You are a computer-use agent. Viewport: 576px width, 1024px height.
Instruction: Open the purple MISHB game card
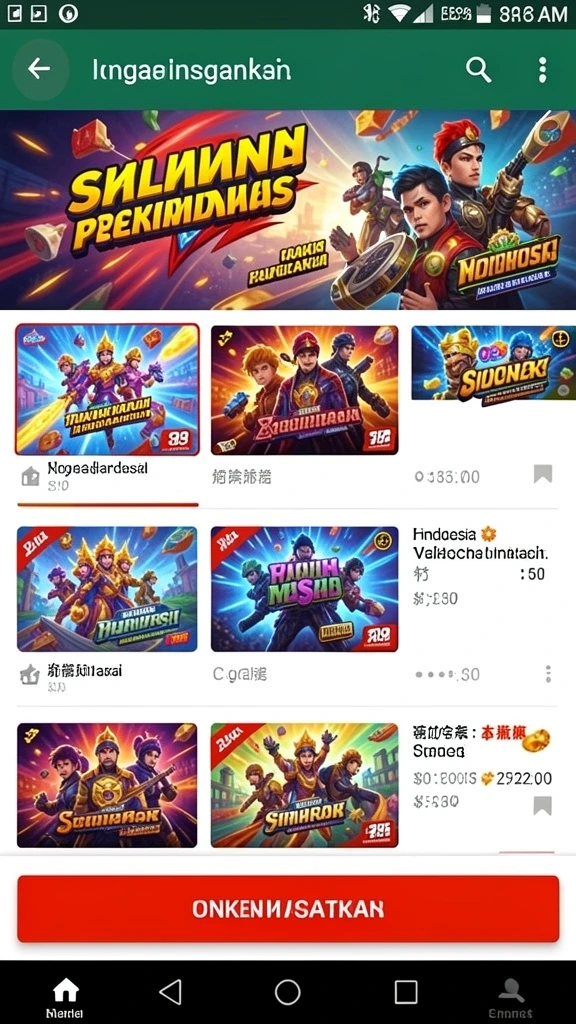(x=304, y=589)
